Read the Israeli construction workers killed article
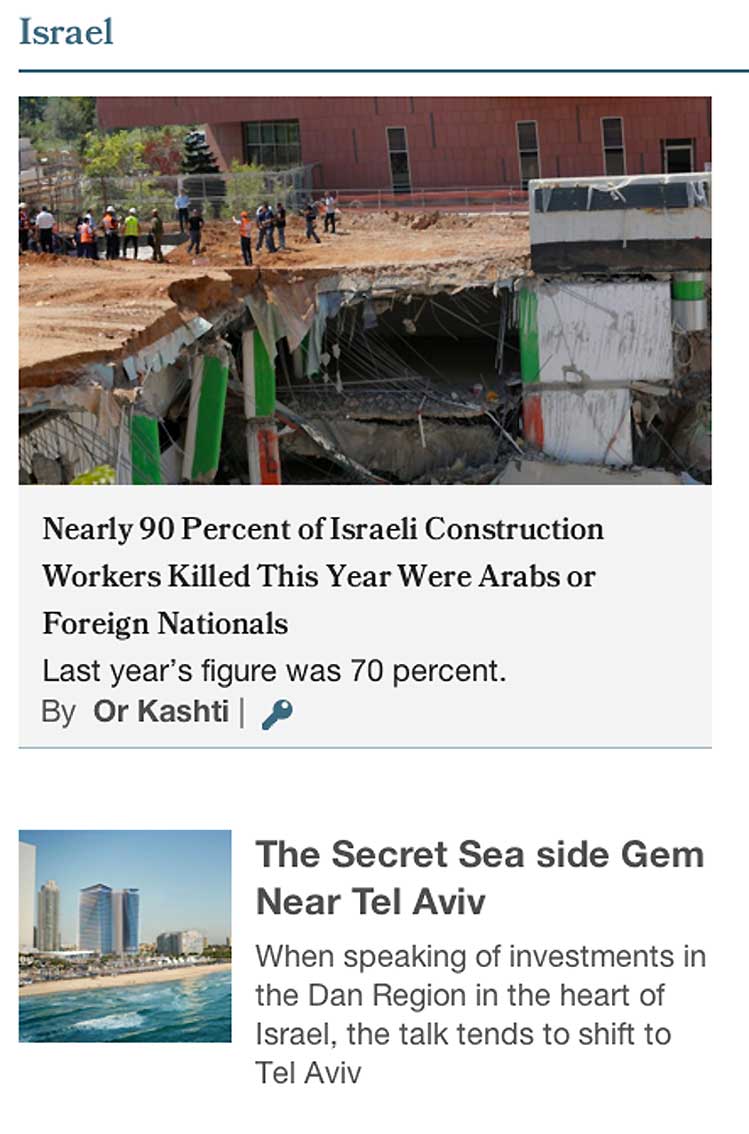The height and width of the screenshot is (1134, 749). (x=322, y=576)
